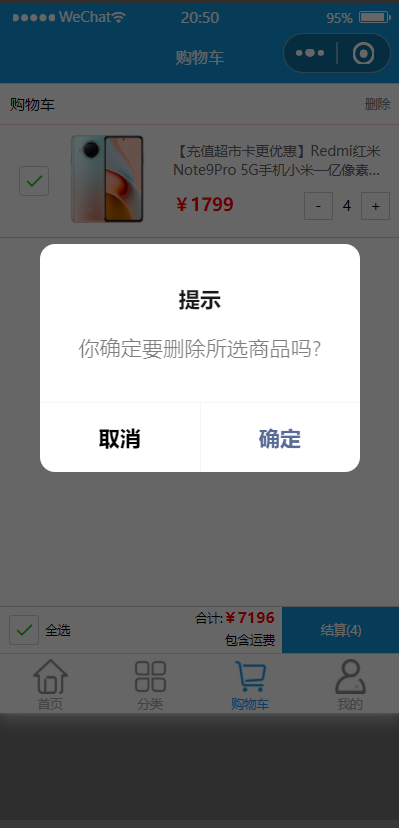Cancel the delete prompt with 取消
The image size is (399, 828).
(120, 438)
